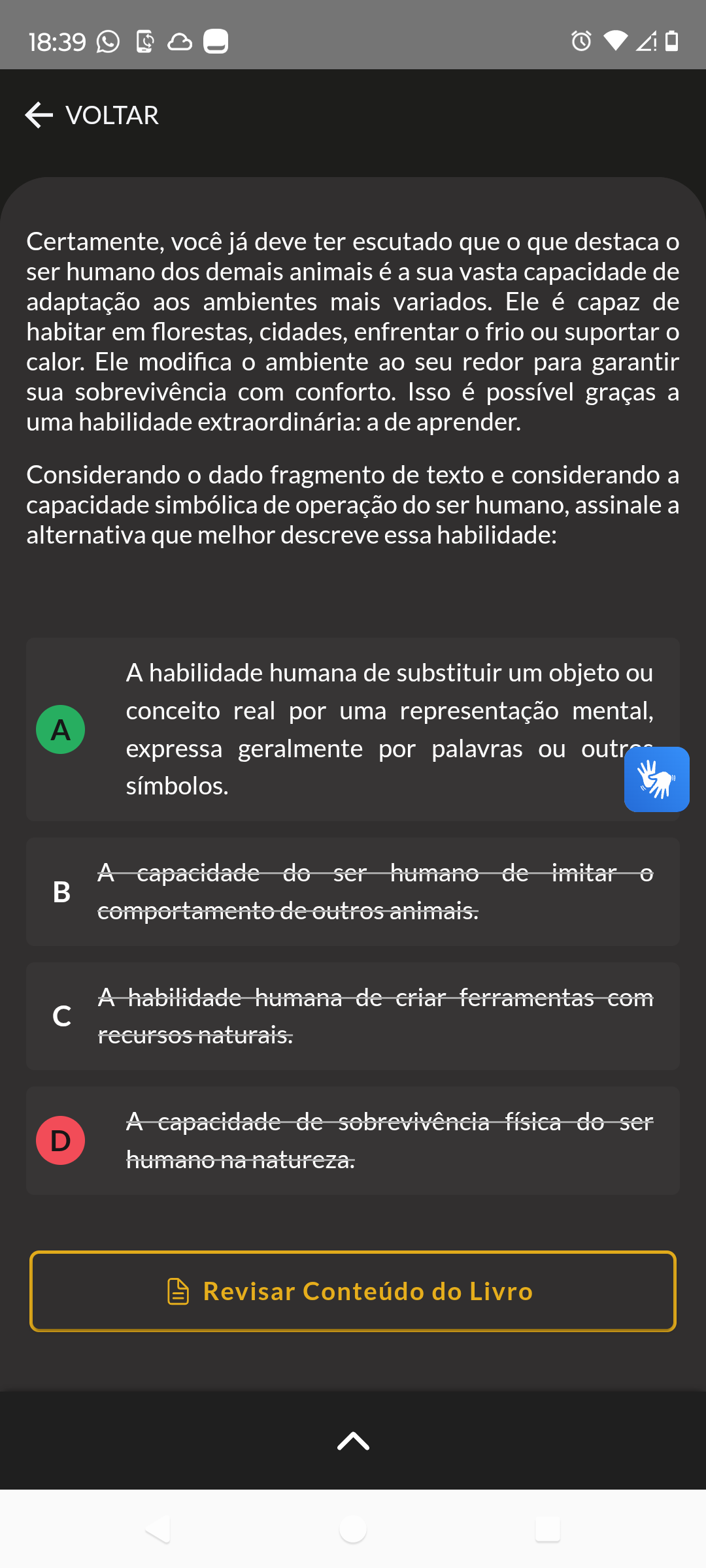The width and height of the screenshot is (706, 1568).
Task: Expand the bottom panel with the up chevron
Action: pos(353,1441)
